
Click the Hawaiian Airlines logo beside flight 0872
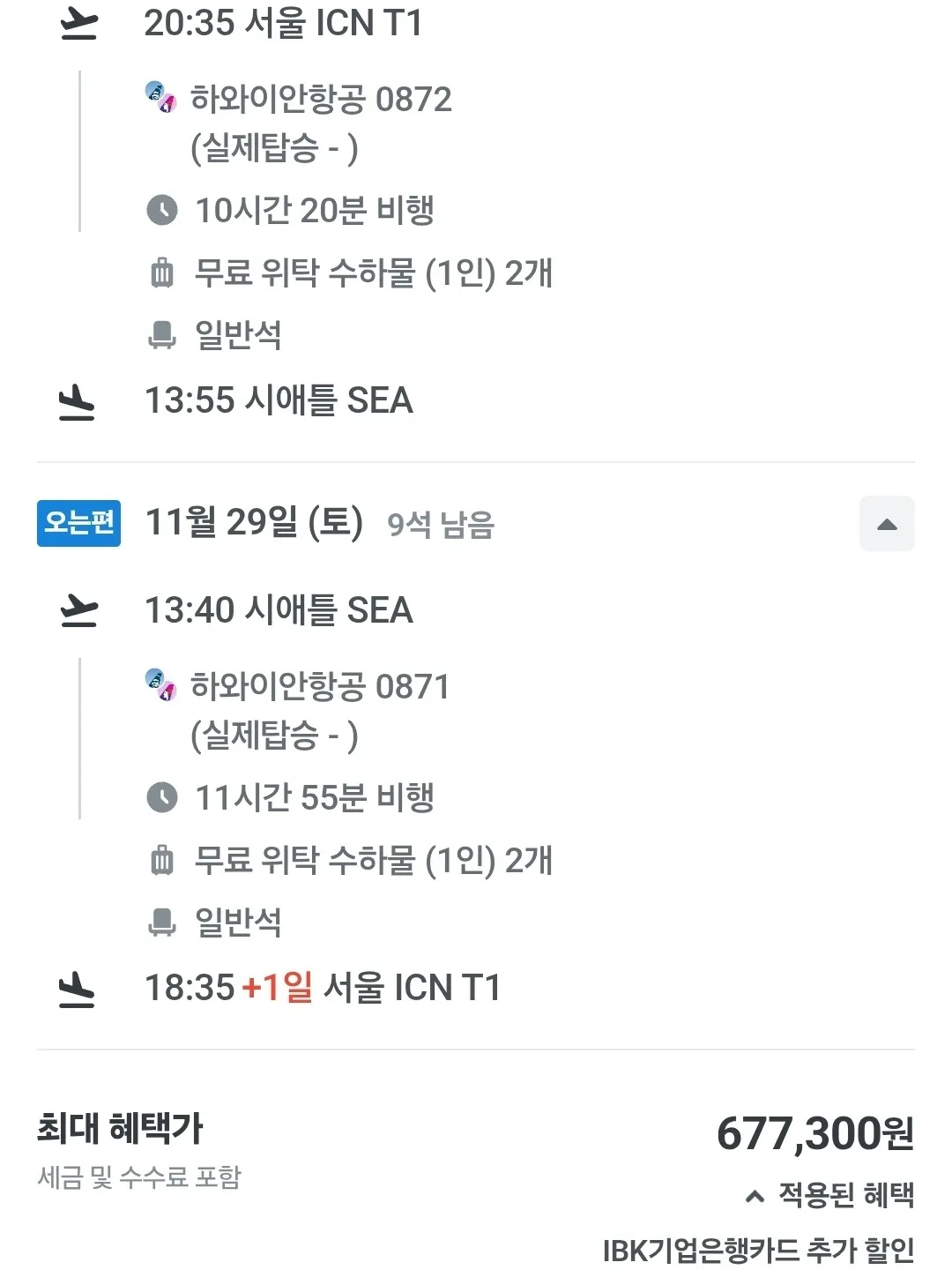[x=161, y=97]
